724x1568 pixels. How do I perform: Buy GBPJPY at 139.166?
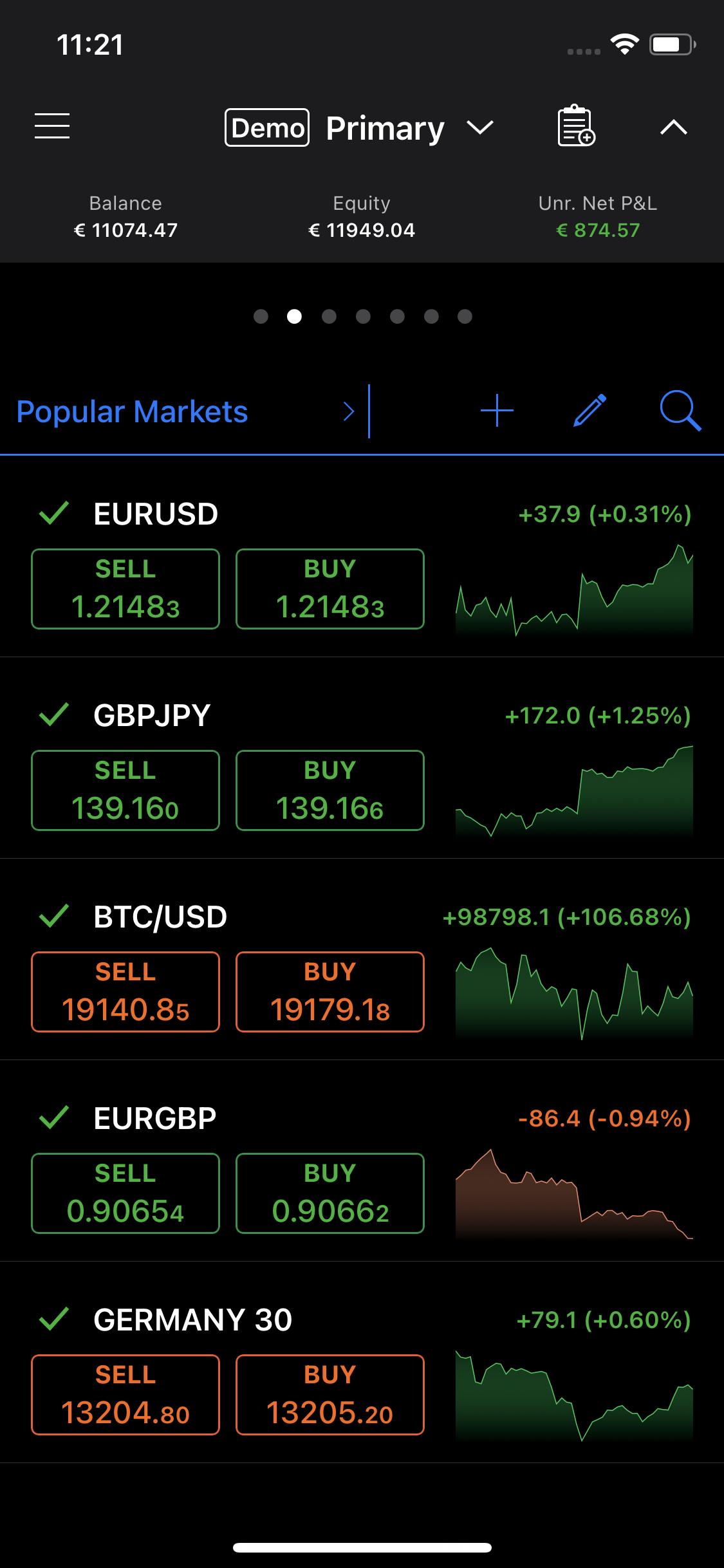point(330,790)
